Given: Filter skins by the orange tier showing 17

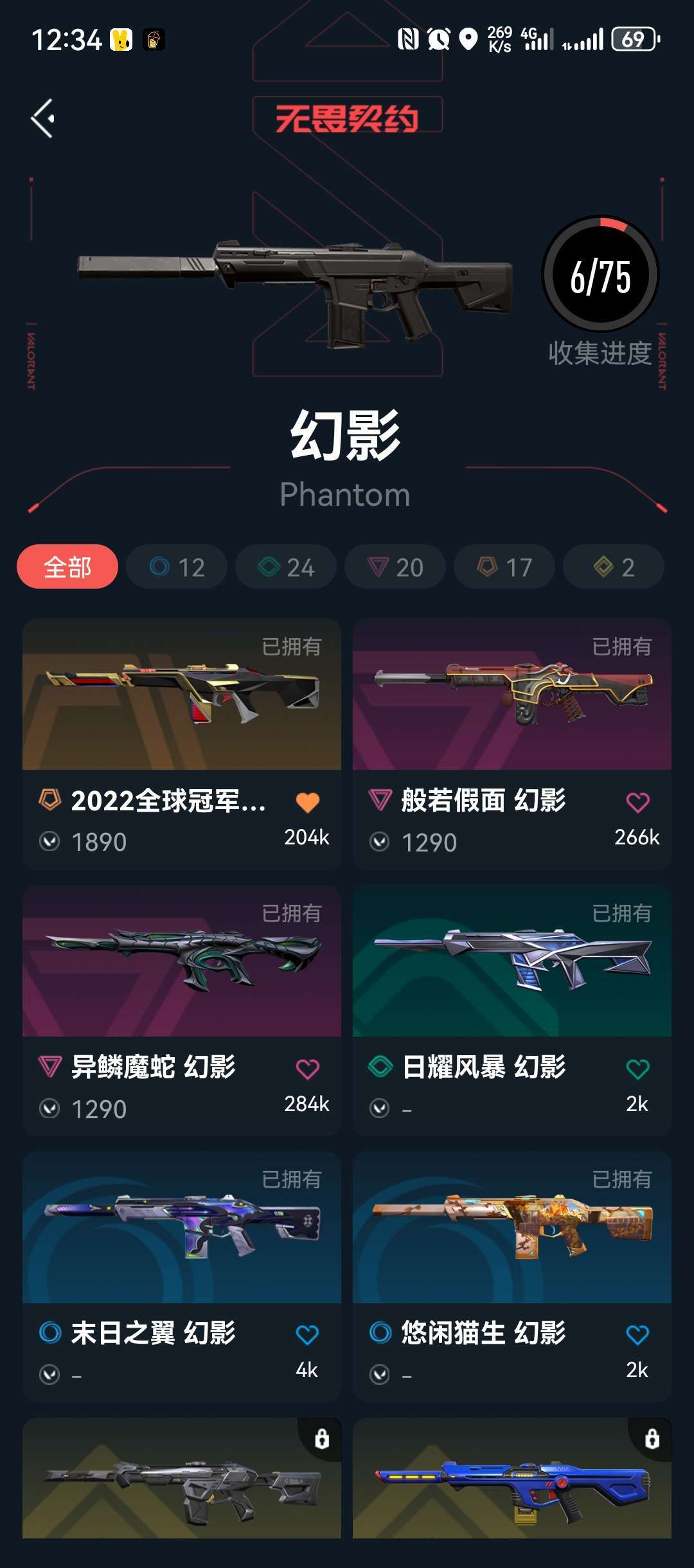Looking at the screenshot, I should (504, 567).
